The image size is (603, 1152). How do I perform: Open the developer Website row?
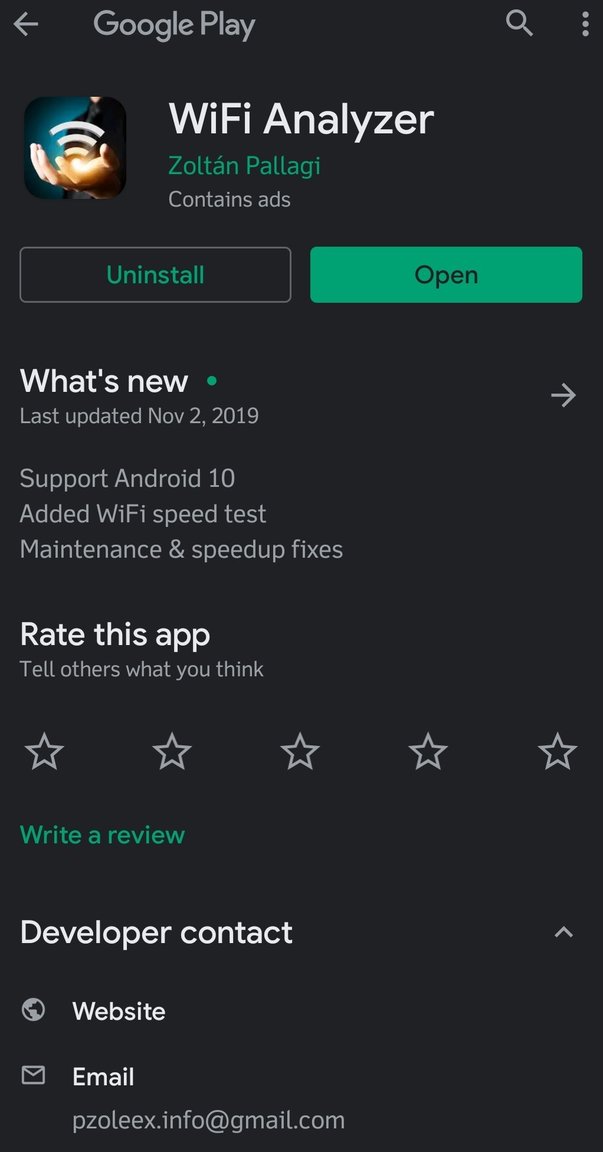(118, 1011)
